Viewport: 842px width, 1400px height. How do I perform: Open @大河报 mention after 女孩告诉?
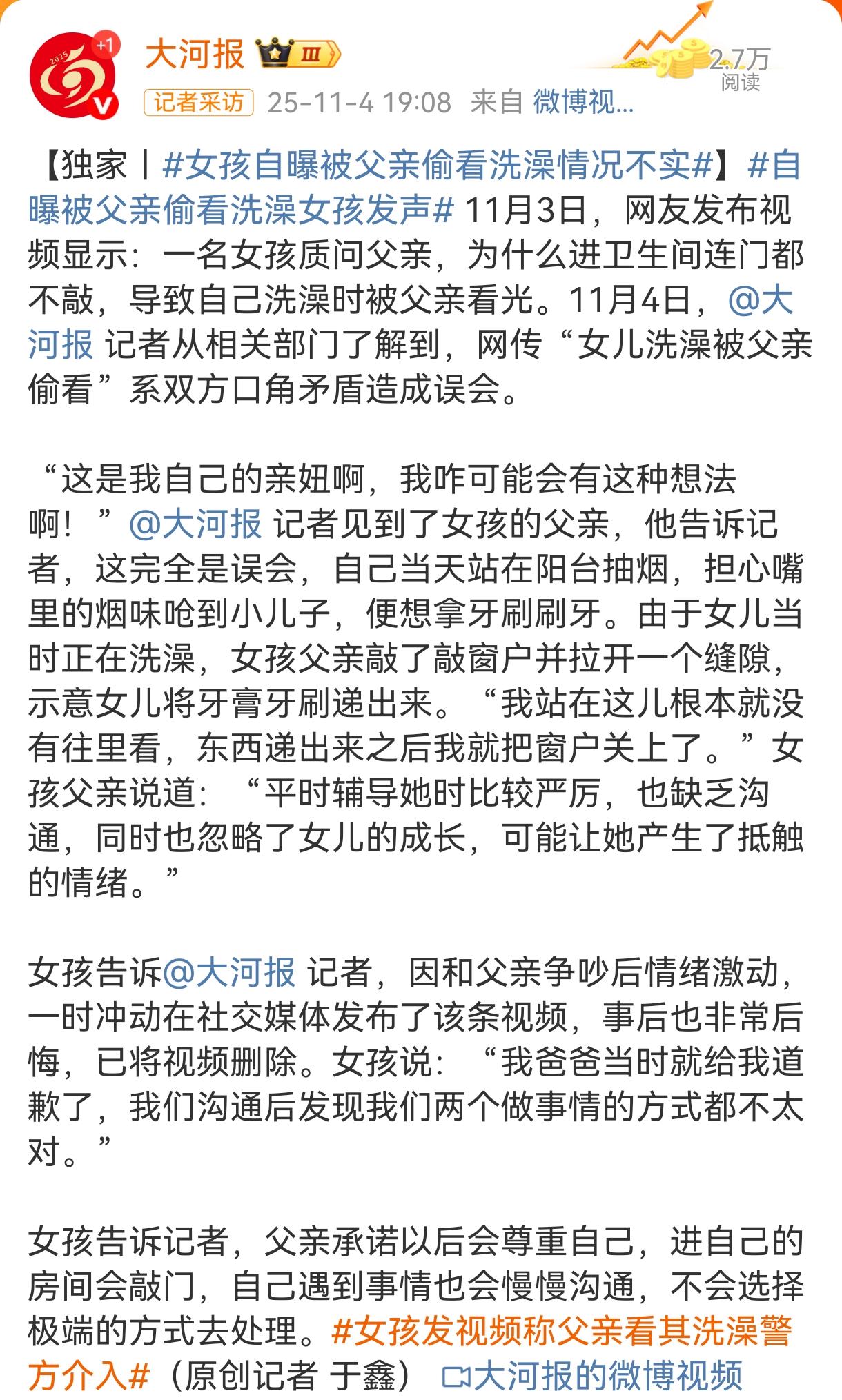(230, 972)
